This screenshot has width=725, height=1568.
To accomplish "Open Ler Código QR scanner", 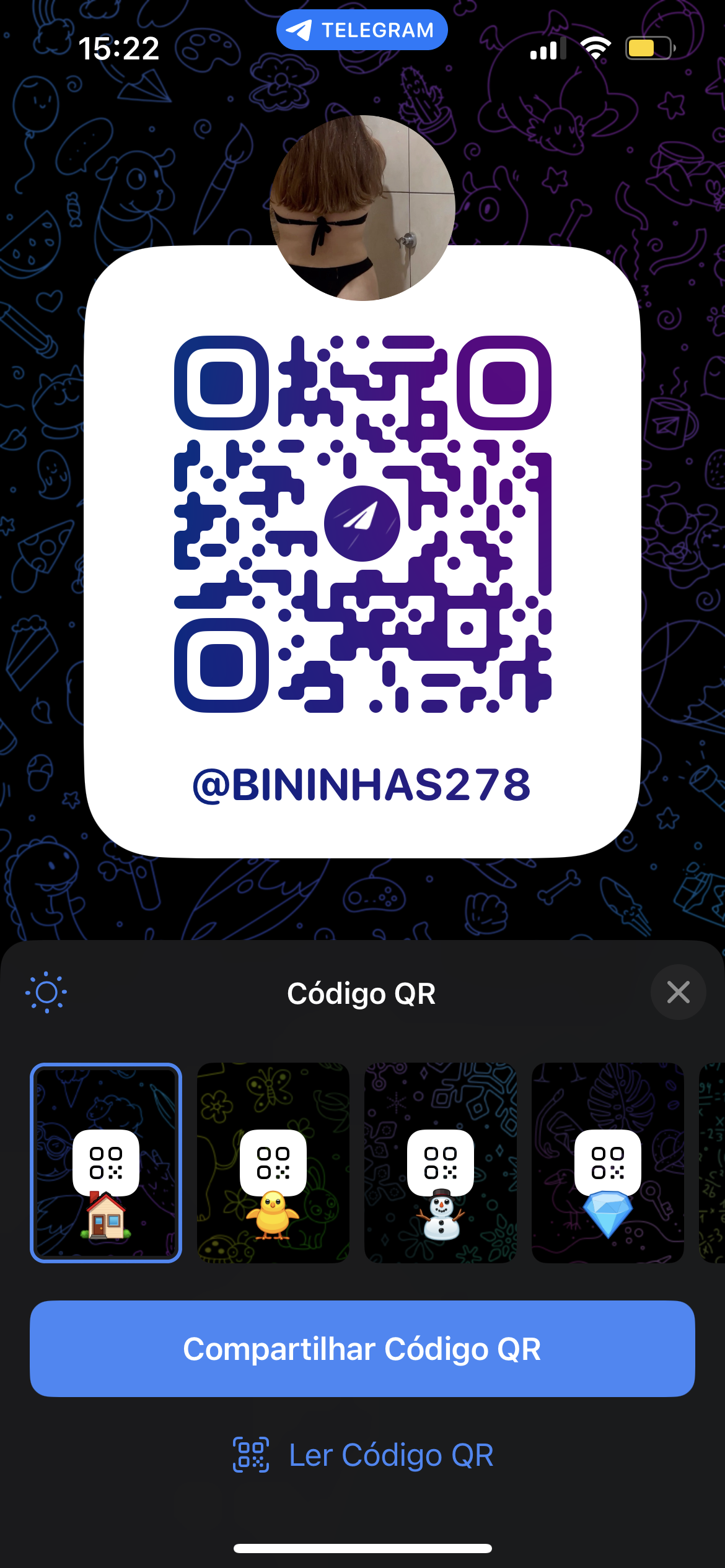I will [362, 1455].
